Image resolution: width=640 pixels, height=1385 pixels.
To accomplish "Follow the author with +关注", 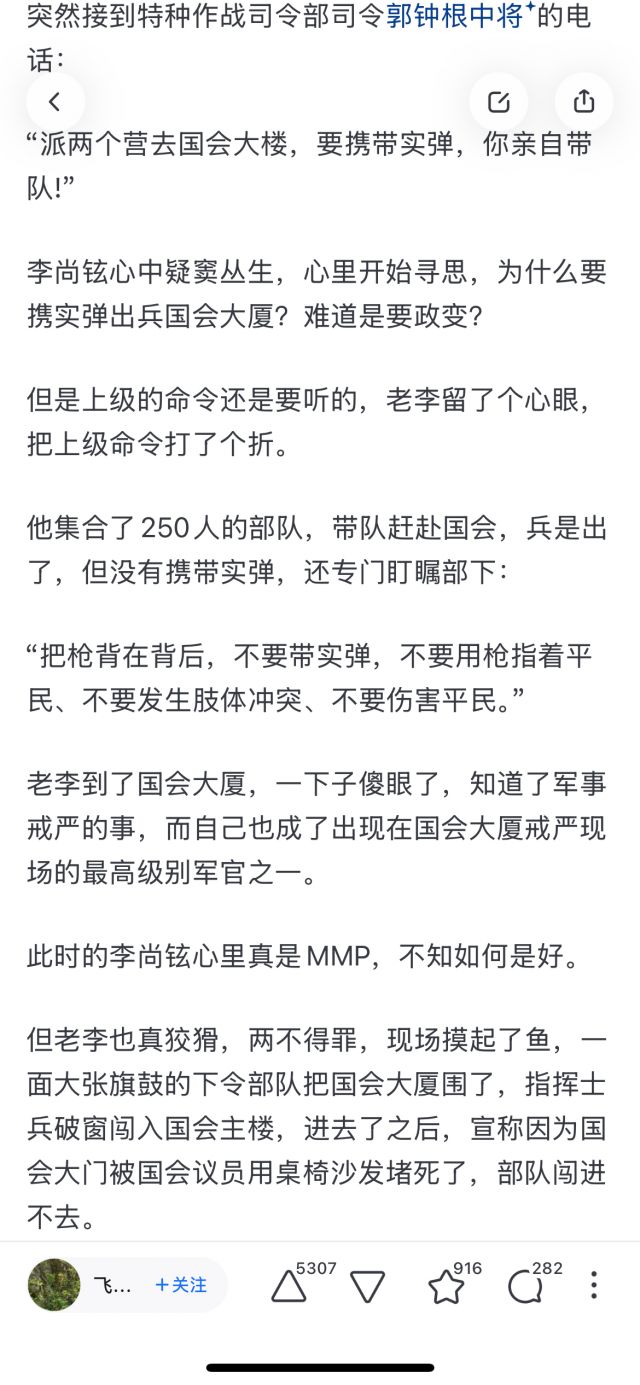I will [181, 1285].
